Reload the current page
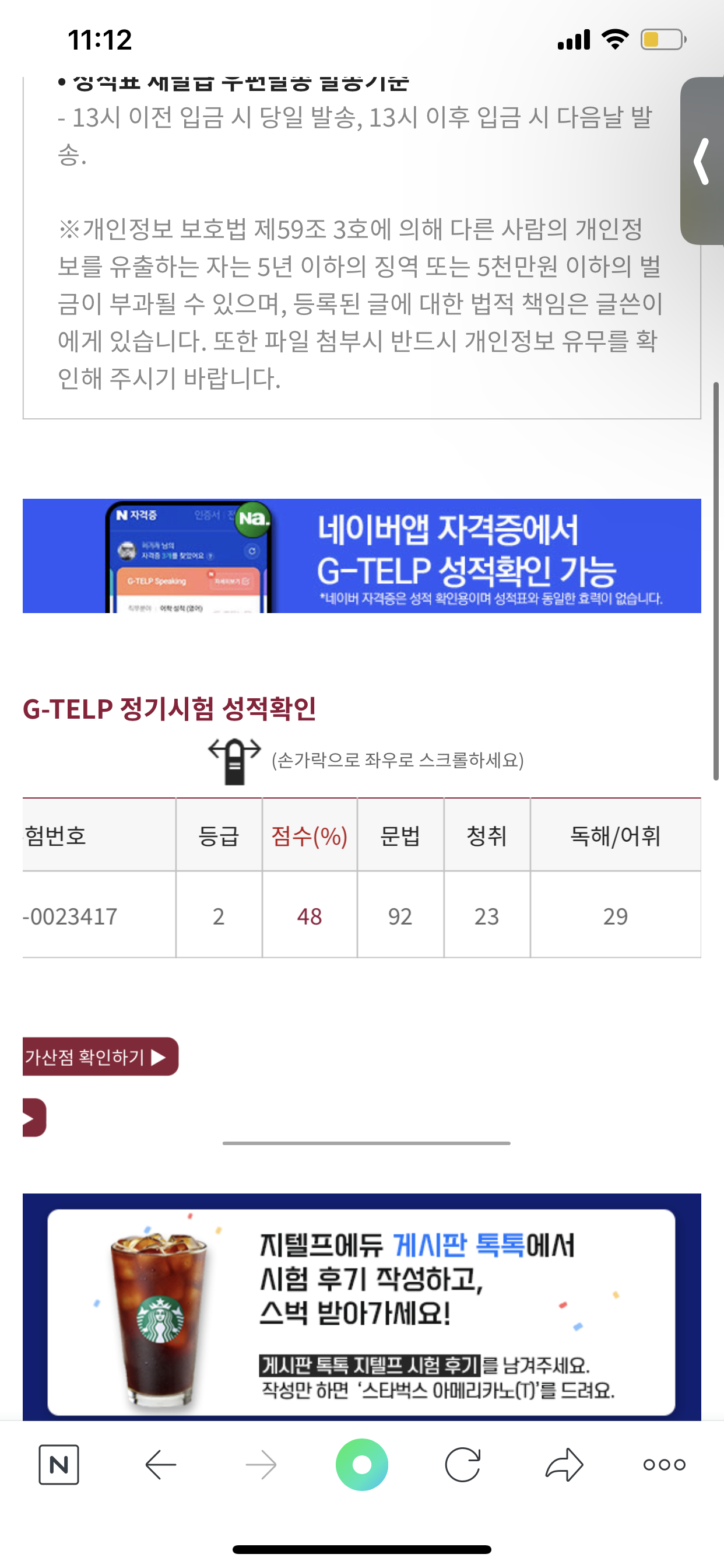 click(462, 1465)
